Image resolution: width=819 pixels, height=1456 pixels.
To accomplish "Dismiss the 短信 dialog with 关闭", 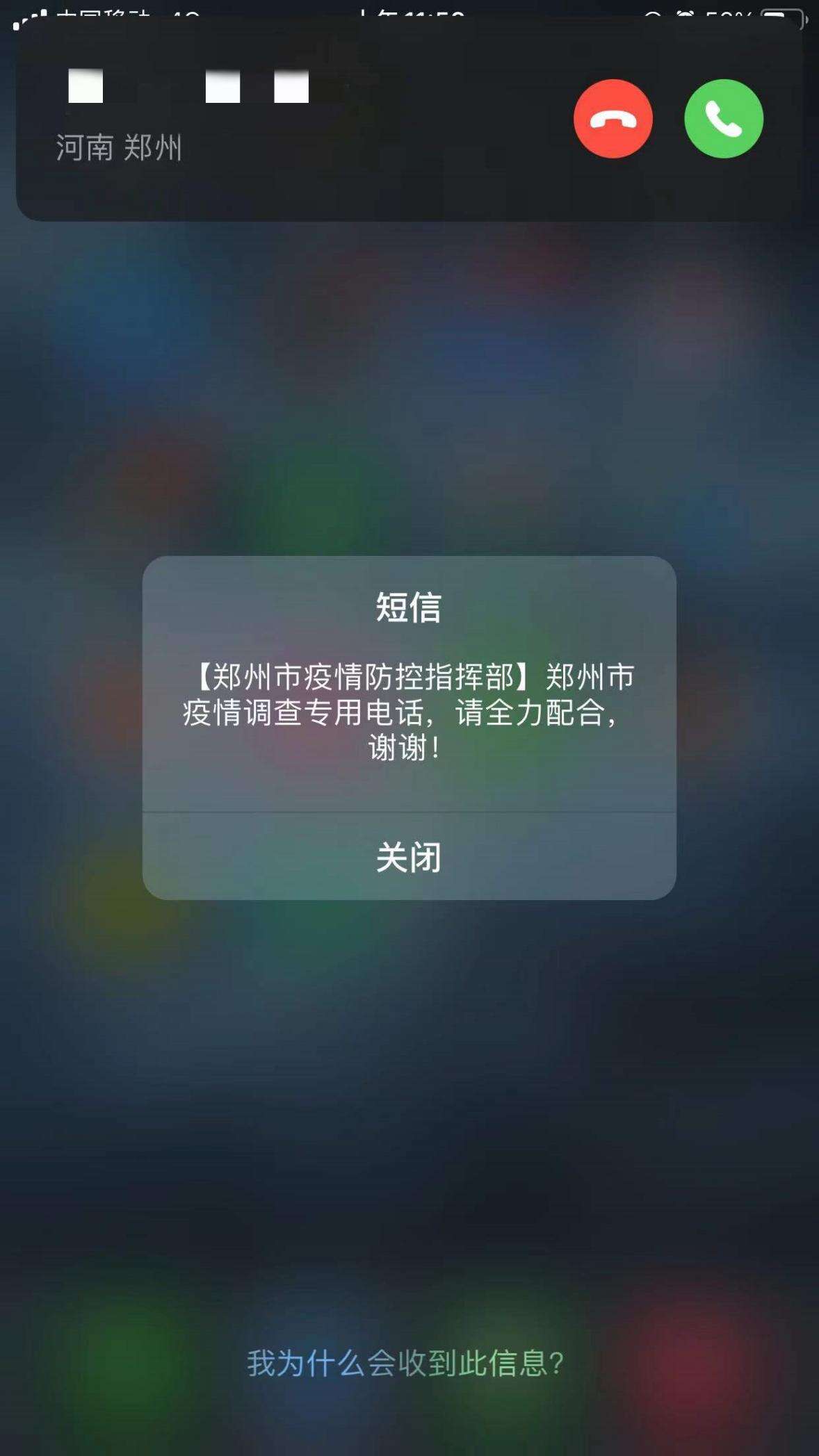I will pyautogui.click(x=409, y=857).
